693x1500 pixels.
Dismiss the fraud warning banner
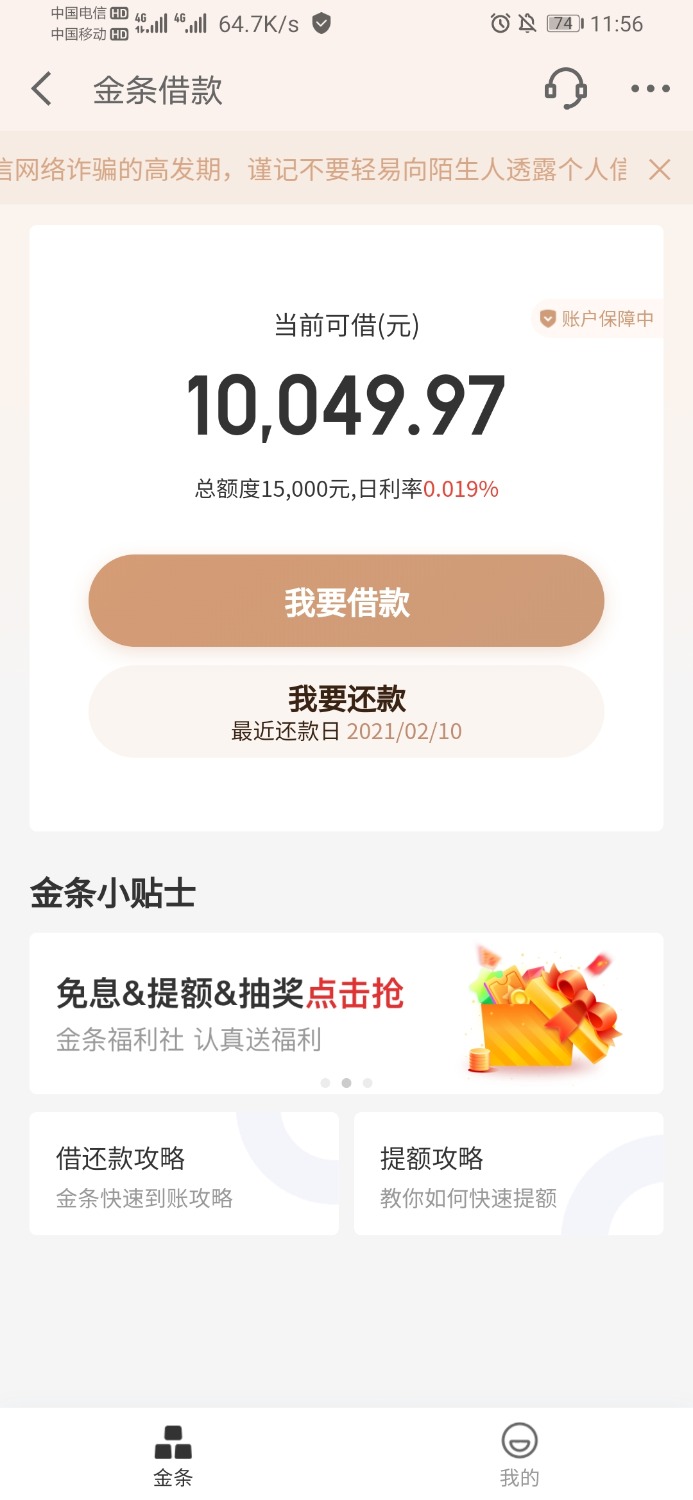[659, 169]
